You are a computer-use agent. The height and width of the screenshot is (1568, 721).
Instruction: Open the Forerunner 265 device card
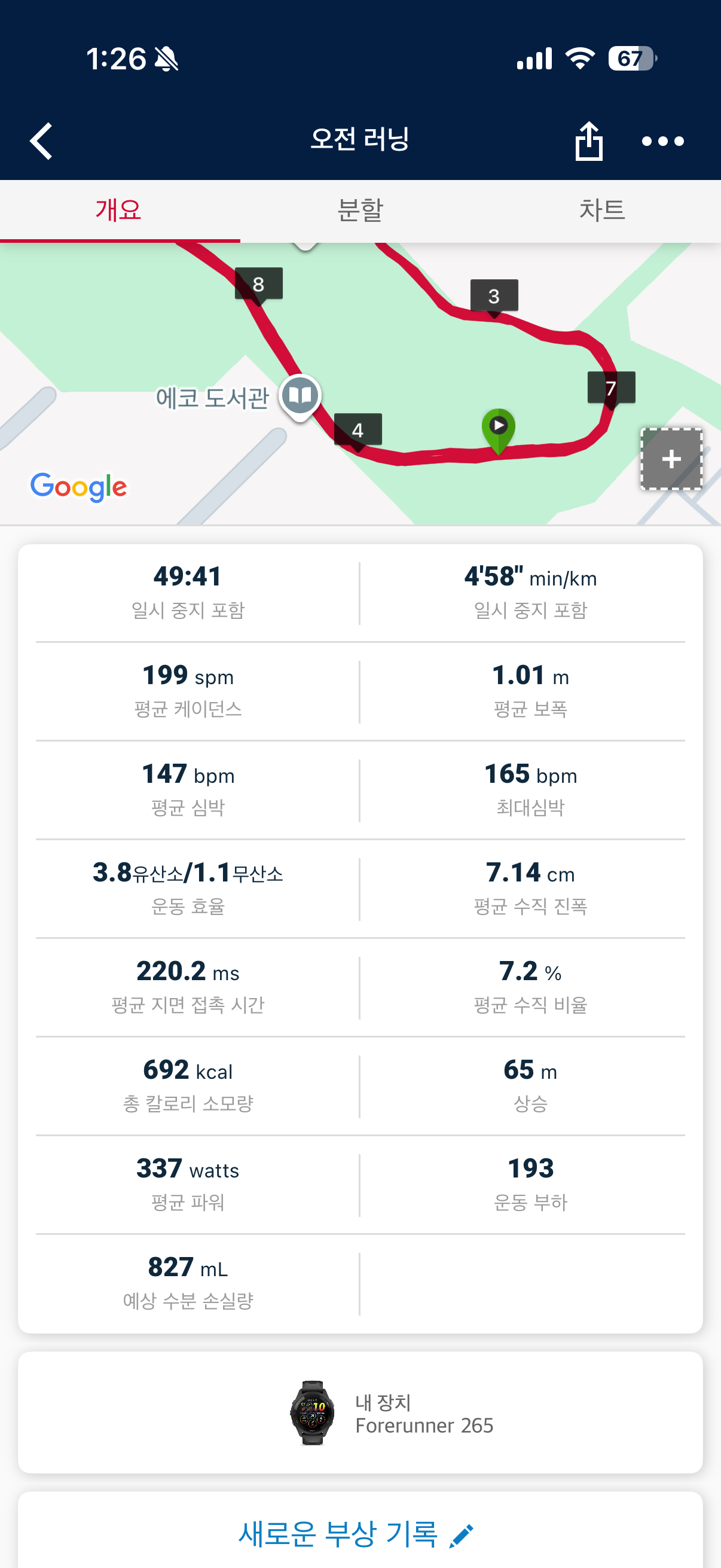click(x=360, y=1413)
